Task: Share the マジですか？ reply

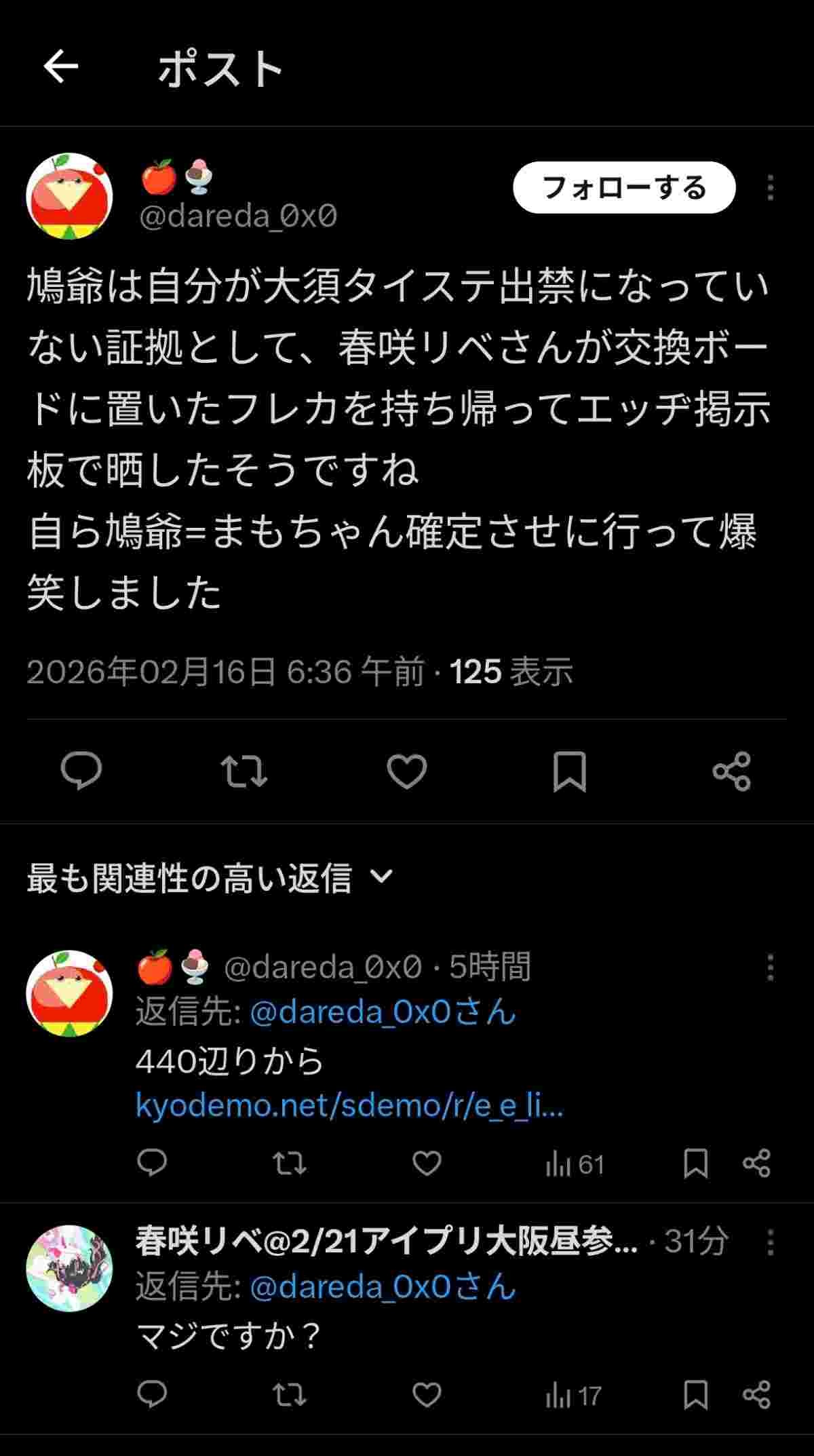Action: pos(756,1395)
